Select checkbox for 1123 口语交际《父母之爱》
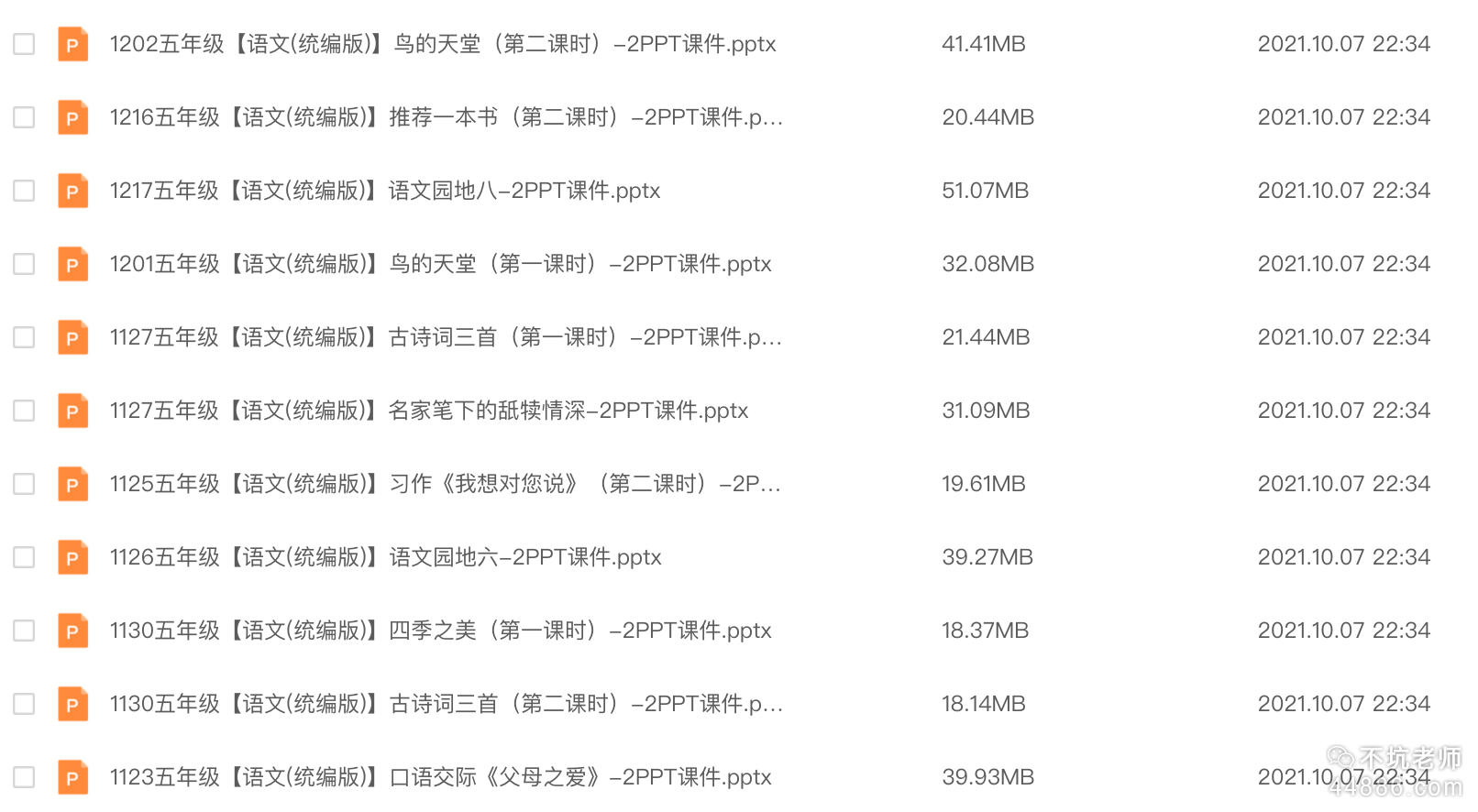This screenshot has height=812, width=1478. tap(24, 777)
